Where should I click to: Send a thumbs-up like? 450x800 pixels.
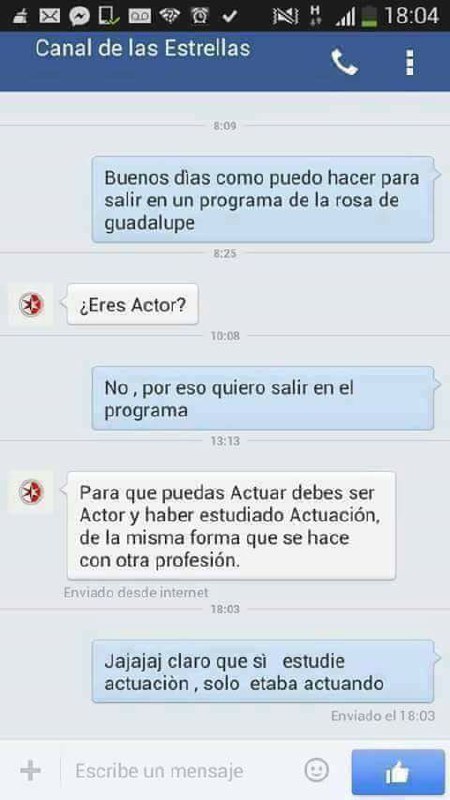pos(398,772)
